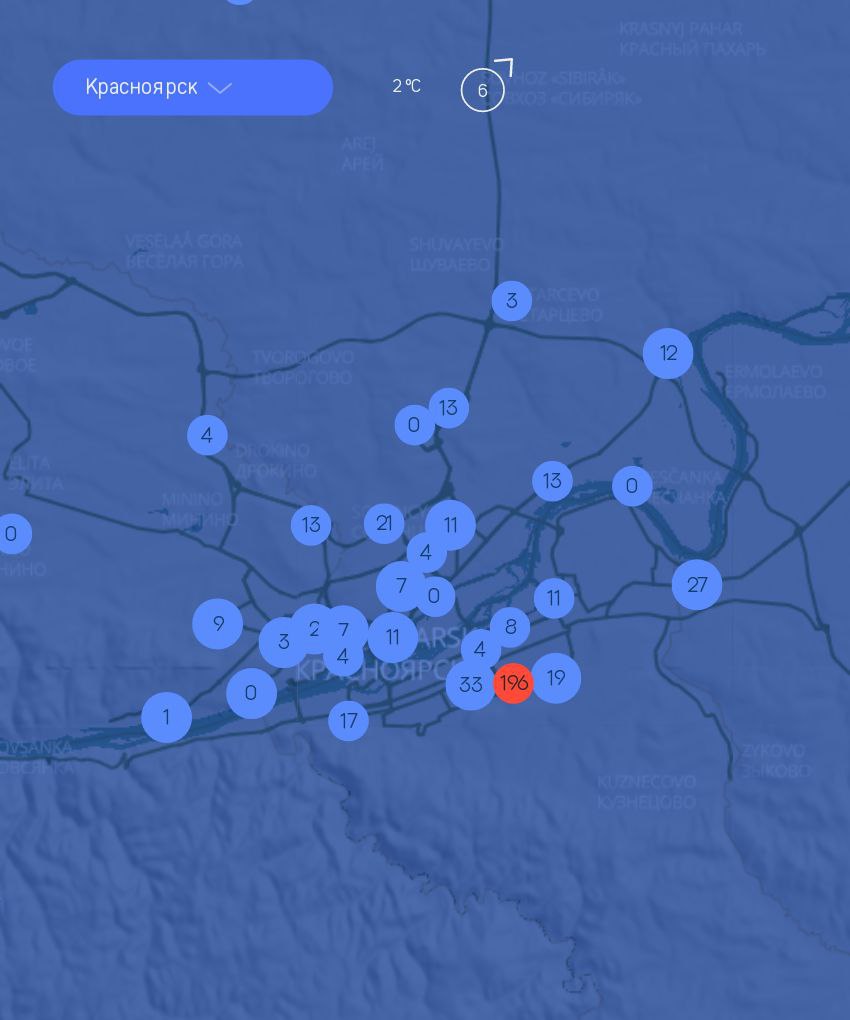Select the map marker showing 33
The height and width of the screenshot is (1020, 850).
point(470,685)
